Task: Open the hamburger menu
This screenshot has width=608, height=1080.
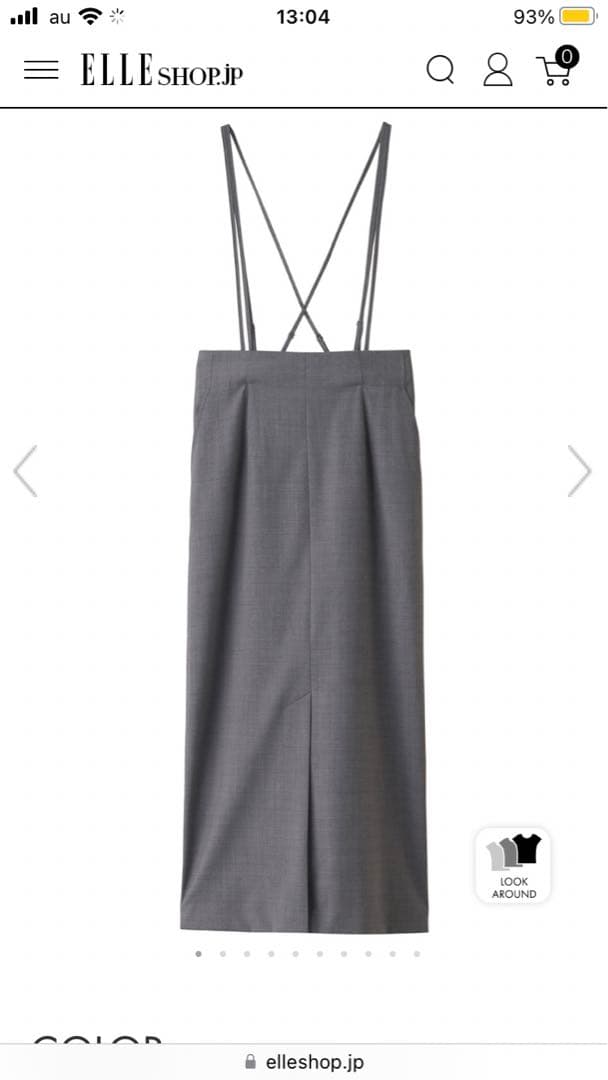Action: (x=41, y=70)
